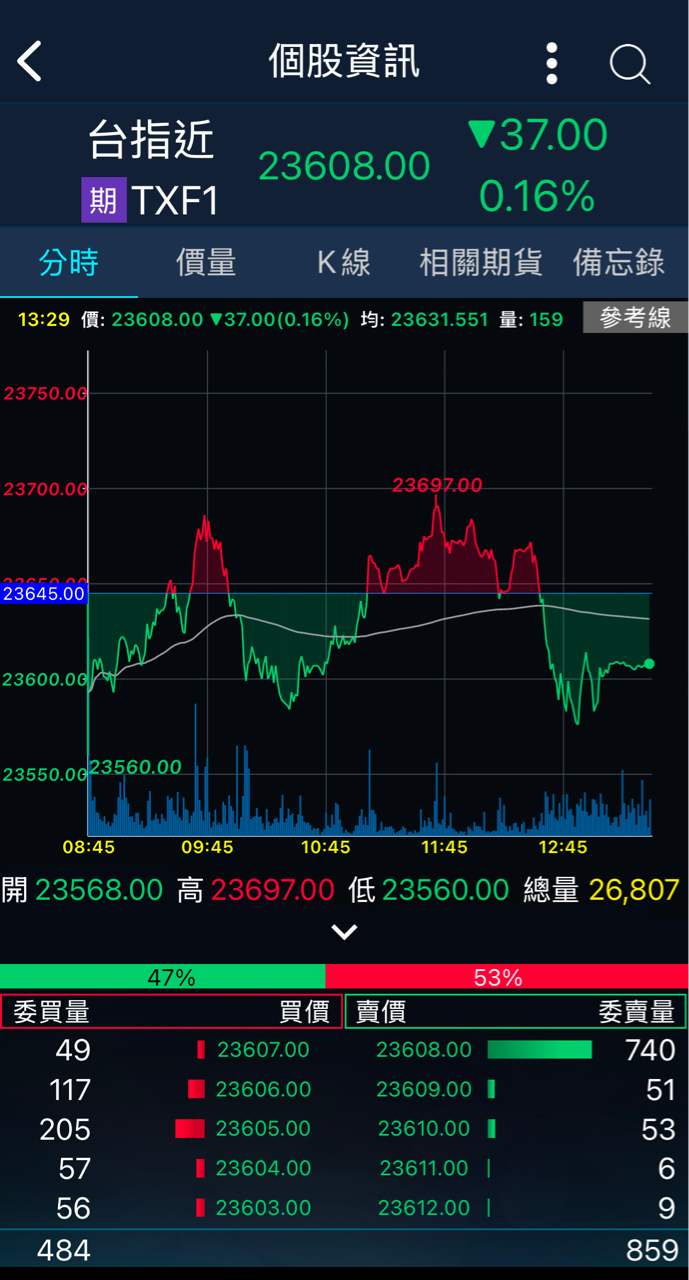Image resolution: width=689 pixels, height=1280 pixels.
Task: Open the K線 tab
Action: [x=344, y=262]
